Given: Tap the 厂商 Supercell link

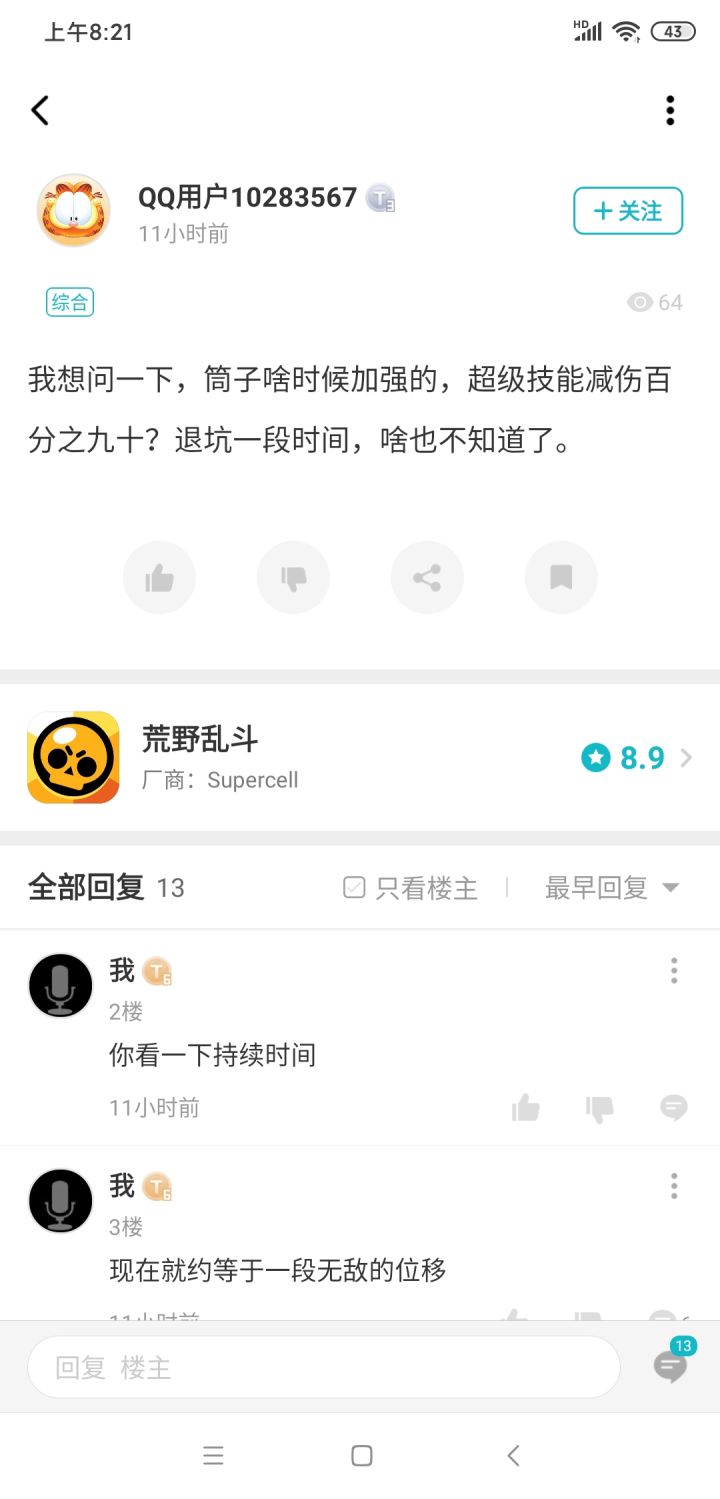Looking at the screenshot, I should 222,780.
